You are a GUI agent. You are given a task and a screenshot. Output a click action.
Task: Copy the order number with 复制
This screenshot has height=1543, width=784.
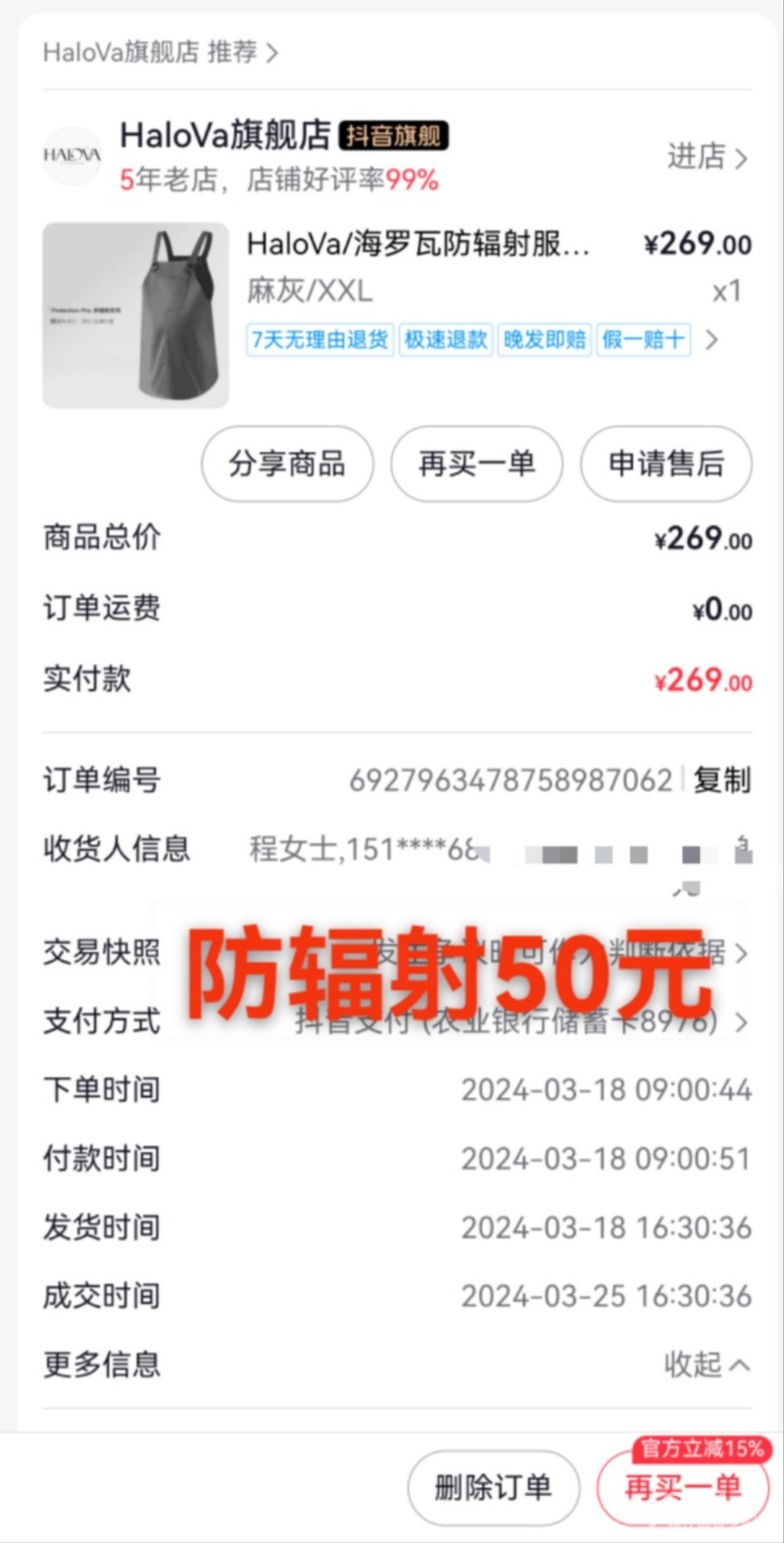722,780
